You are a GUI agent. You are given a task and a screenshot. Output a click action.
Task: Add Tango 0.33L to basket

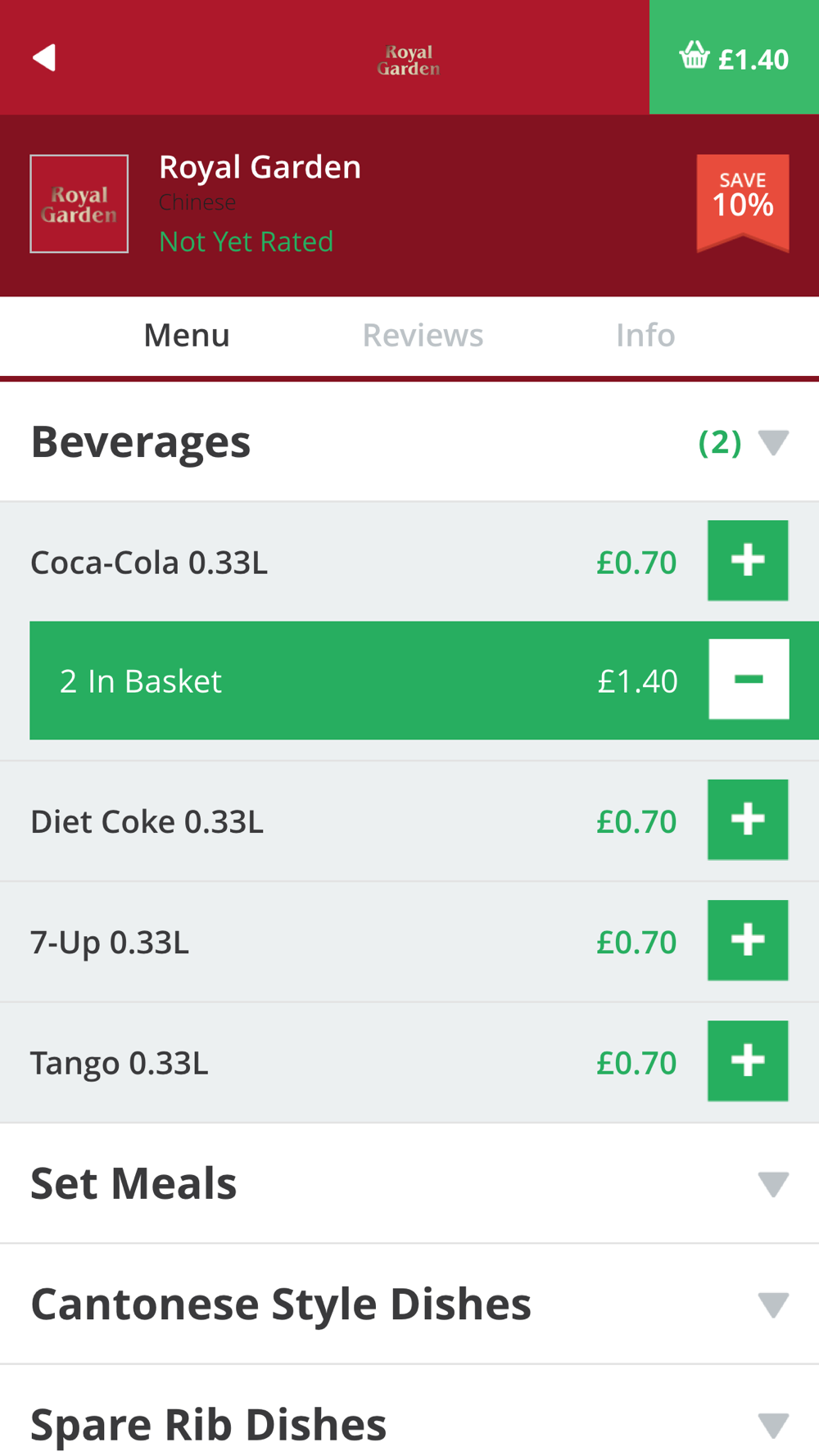pyautogui.click(x=748, y=1060)
